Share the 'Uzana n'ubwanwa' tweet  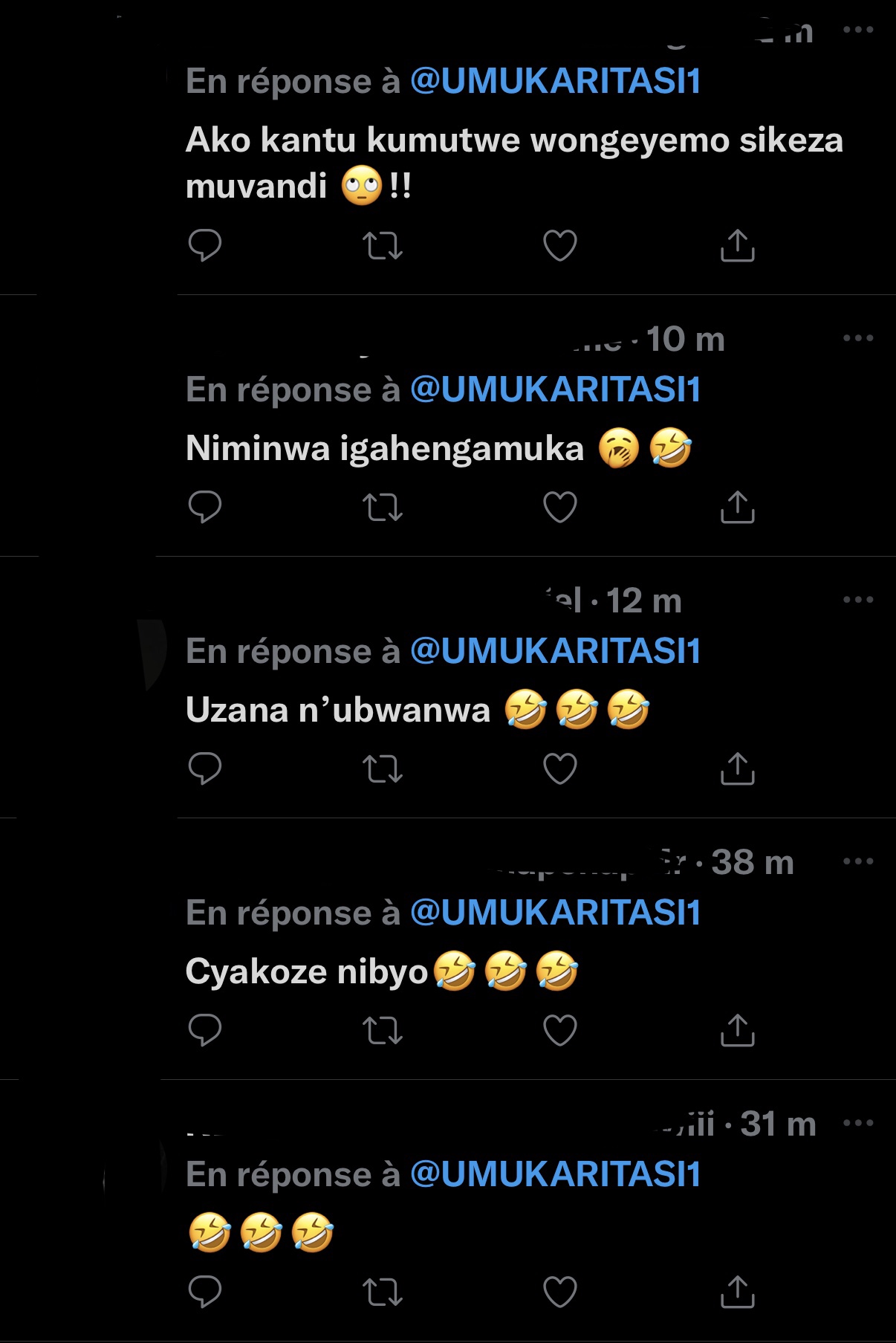[737, 769]
